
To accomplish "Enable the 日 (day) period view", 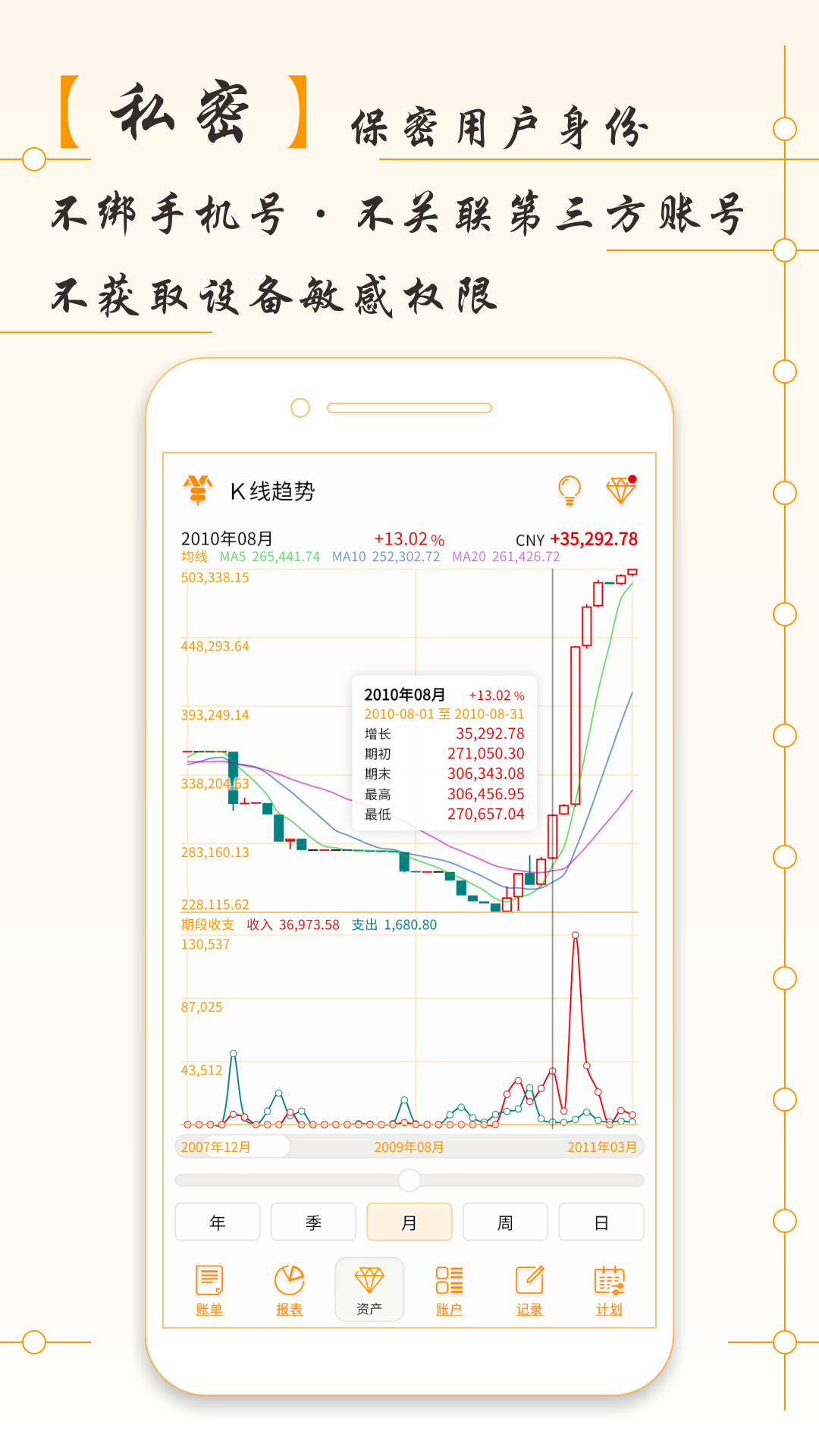I will pos(601,1222).
